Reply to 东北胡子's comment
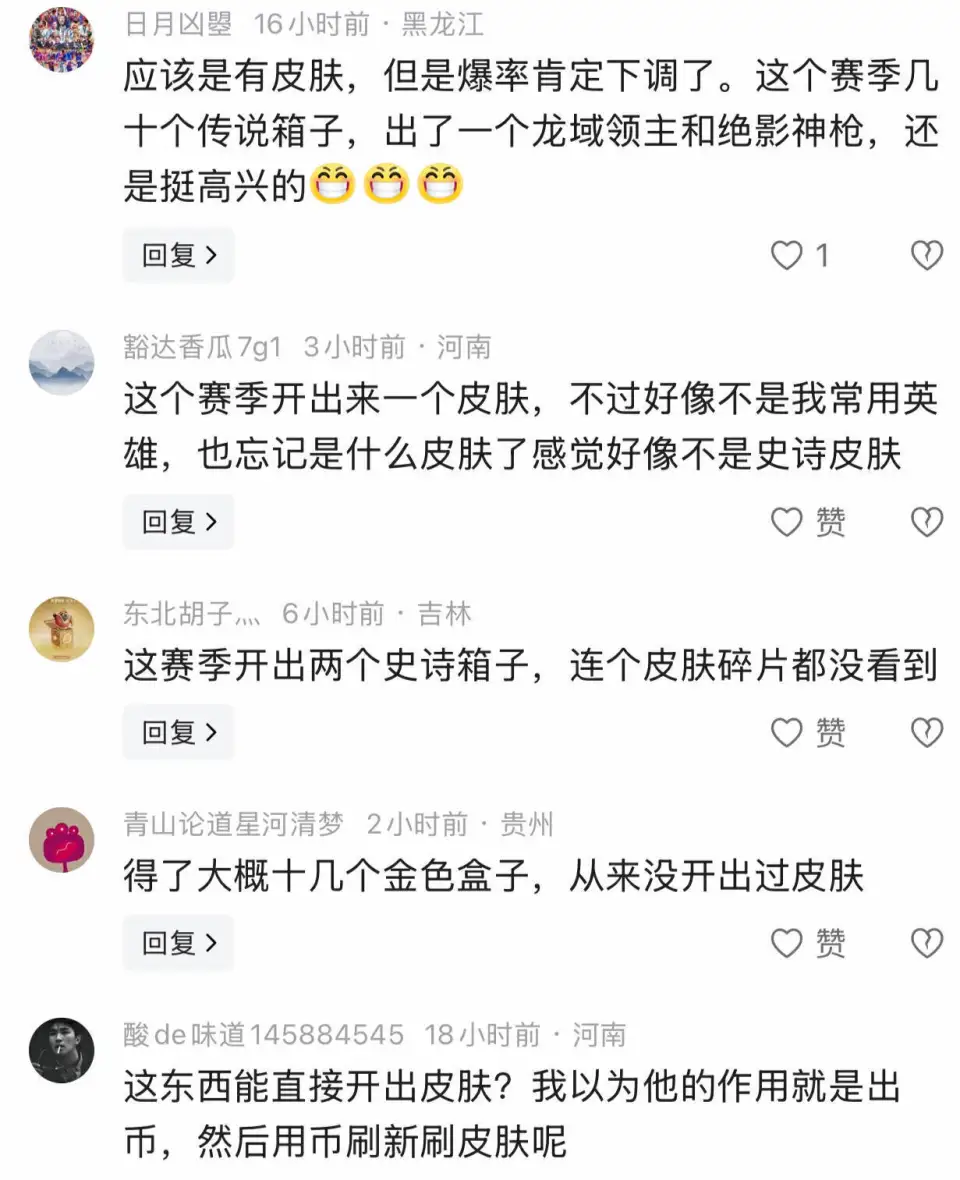Image resolution: width=960 pixels, height=1180 pixels. 178,733
